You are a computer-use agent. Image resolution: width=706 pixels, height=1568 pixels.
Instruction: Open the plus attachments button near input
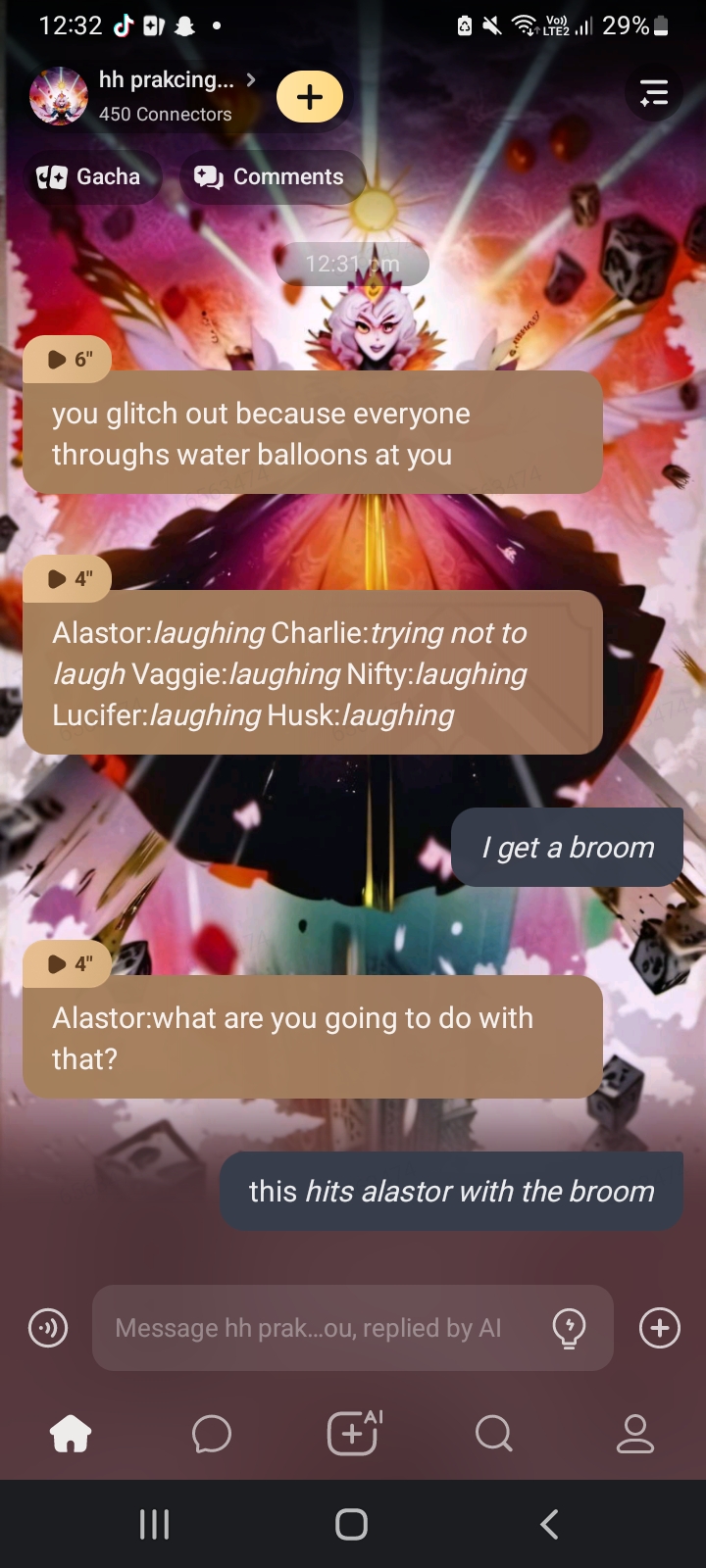(x=659, y=1328)
